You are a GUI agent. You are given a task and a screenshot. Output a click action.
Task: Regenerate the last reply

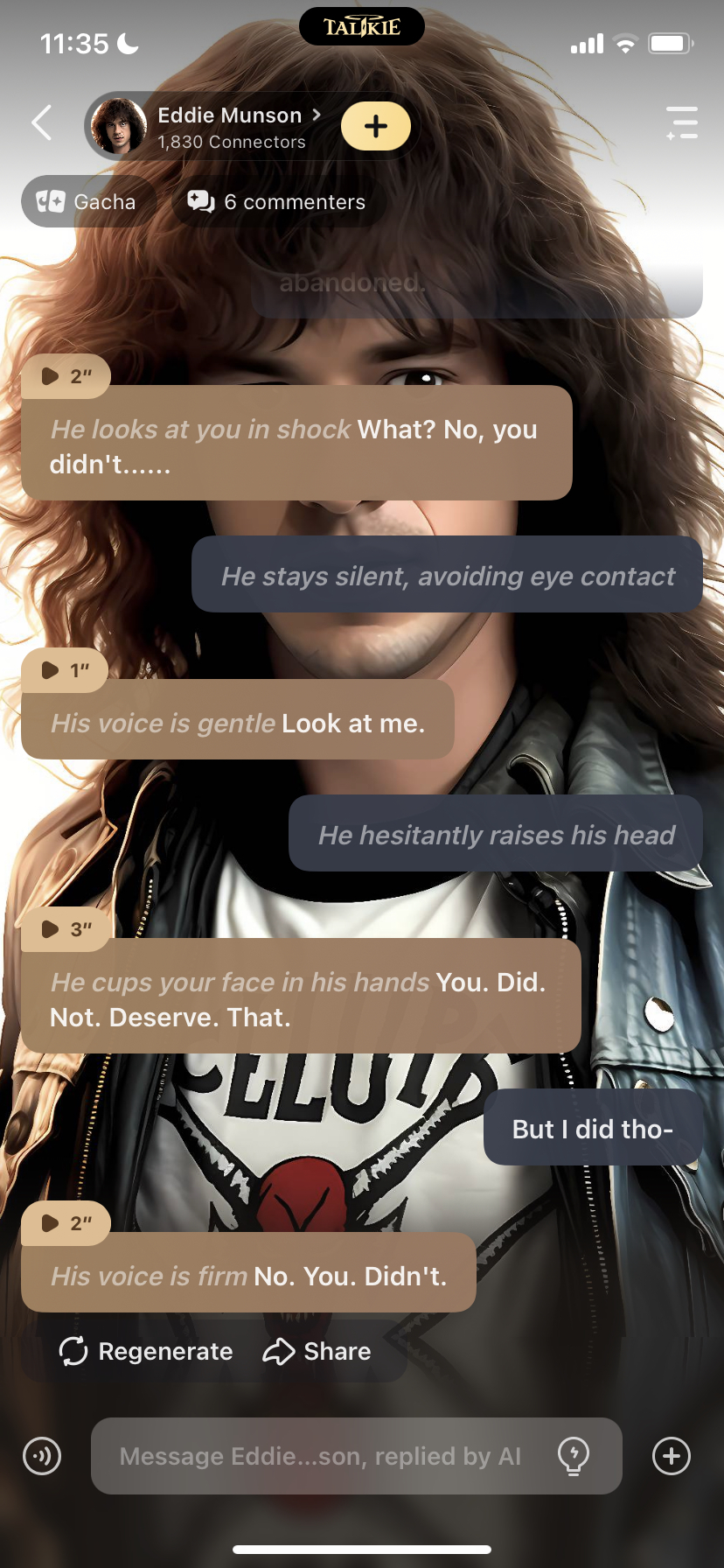pyautogui.click(x=146, y=1352)
